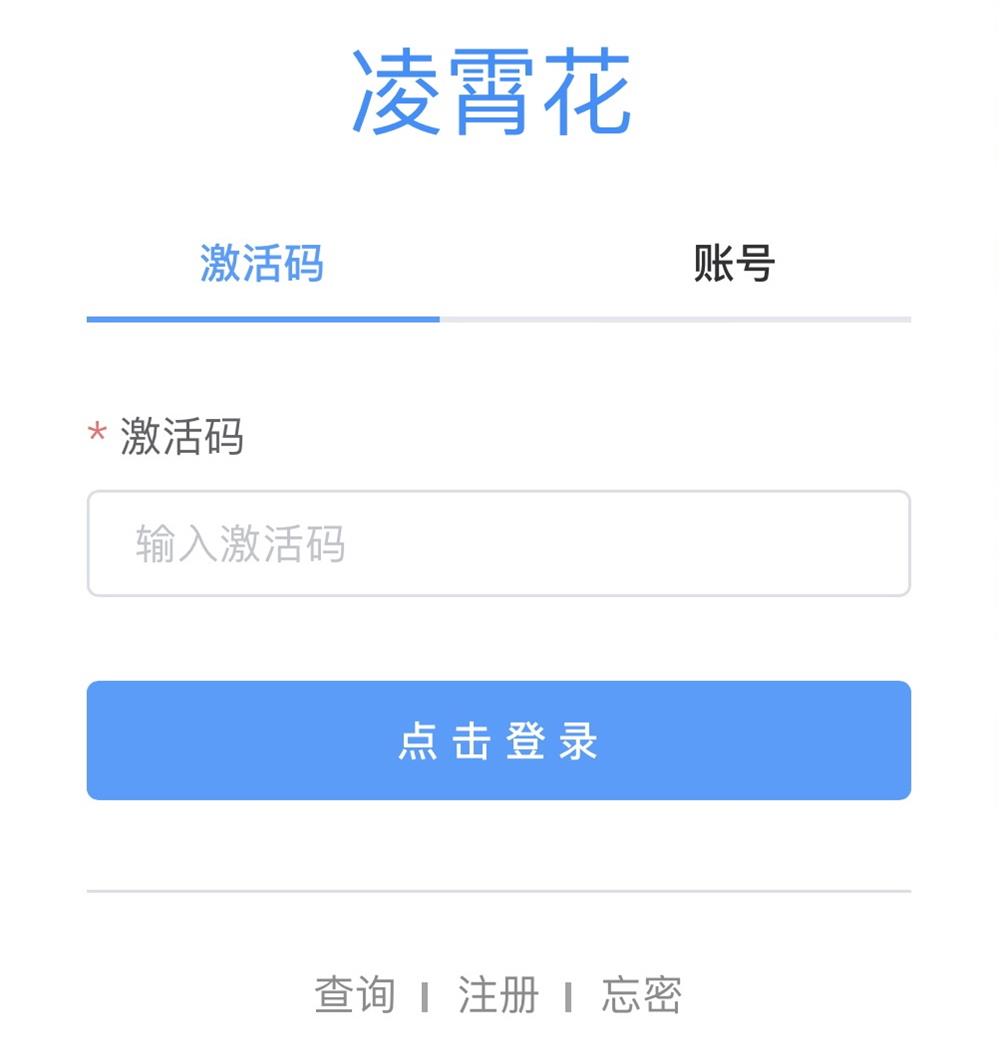Select the 激活码 tab
The image size is (1000, 1050).
coord(262,265)
